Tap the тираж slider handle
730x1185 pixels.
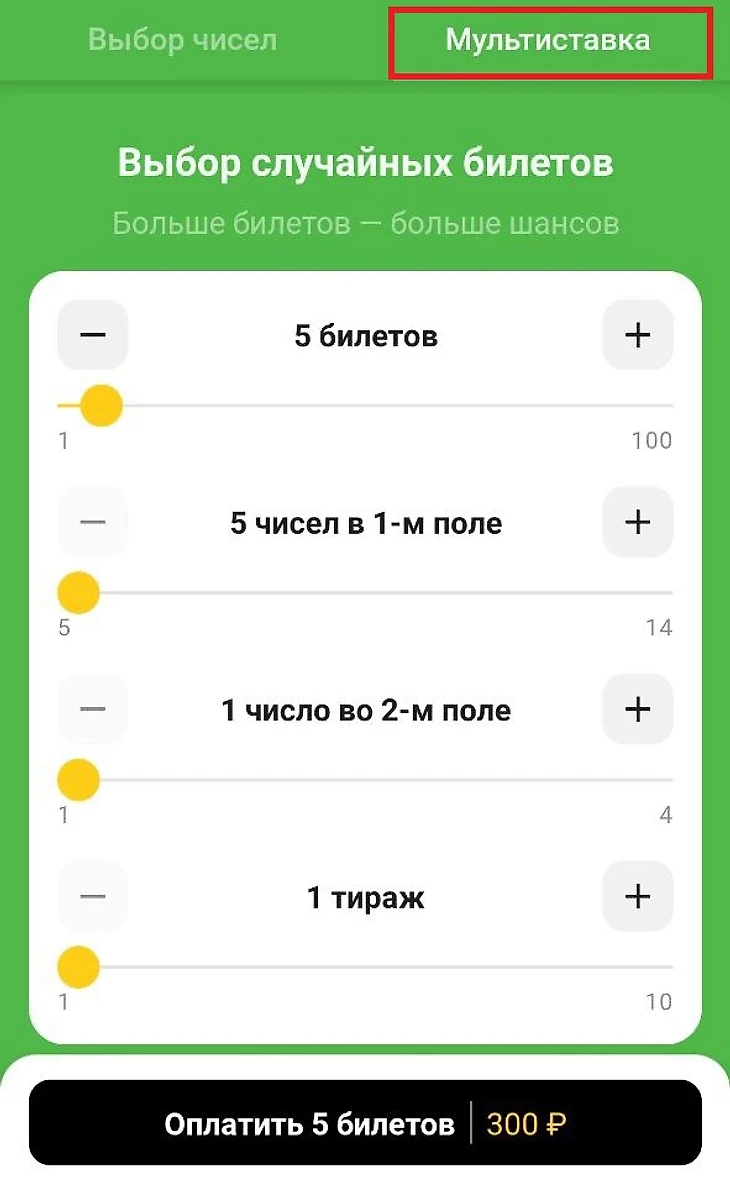[78, 967]
